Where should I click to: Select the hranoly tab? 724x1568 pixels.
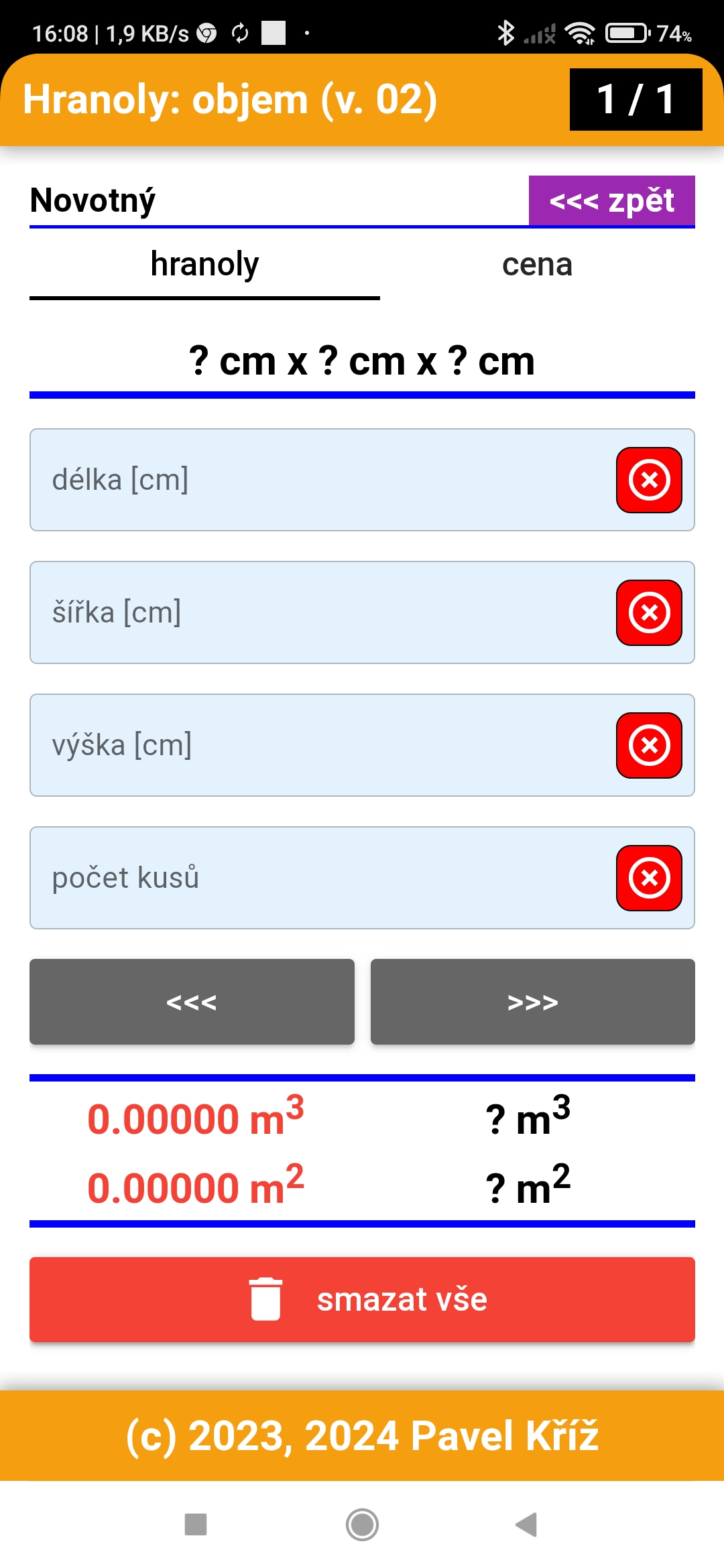click(x=204, y=265)
